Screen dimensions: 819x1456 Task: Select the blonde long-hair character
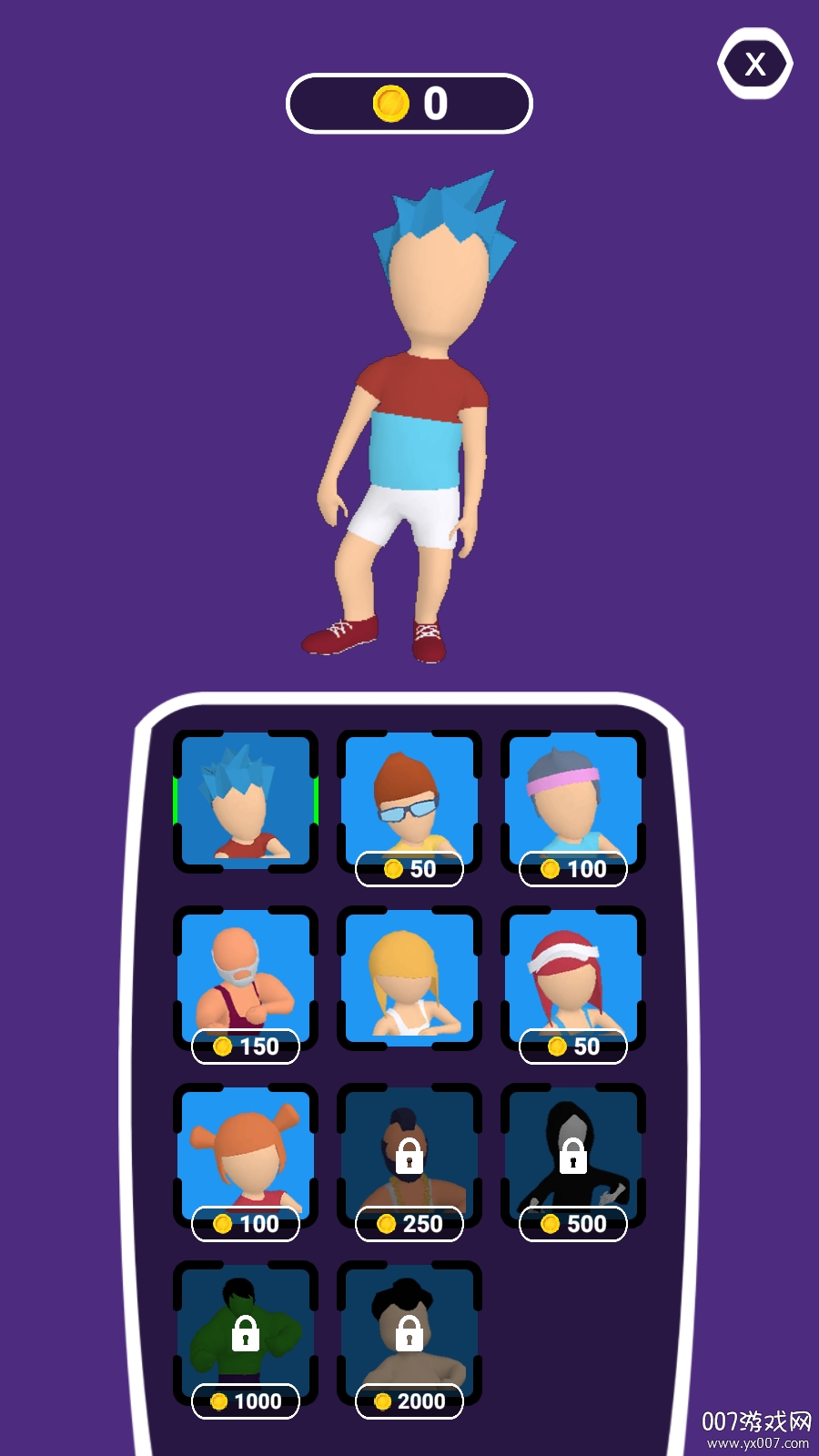[x=409, y=978]
